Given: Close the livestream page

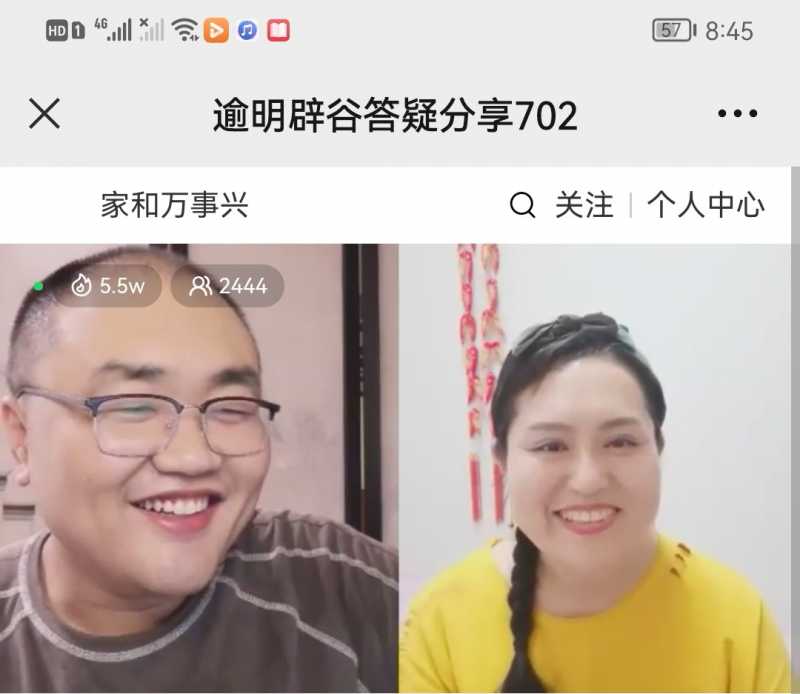Looking at the screenshot, I should point(44,115).
